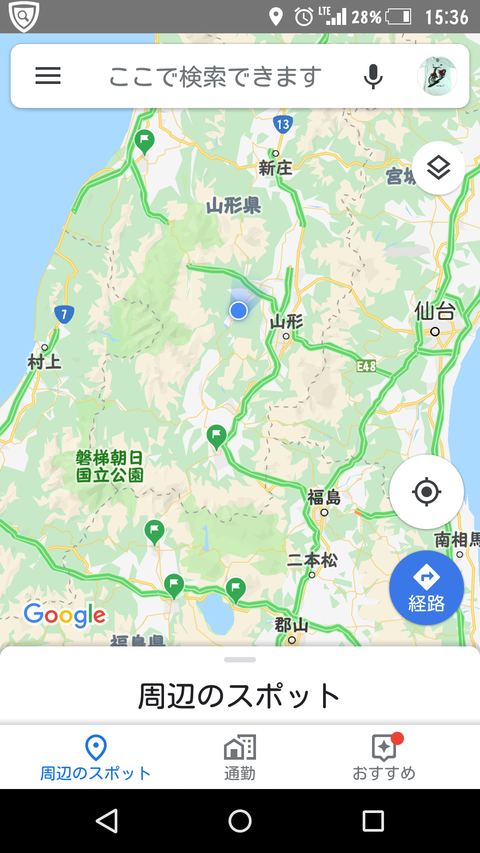Tap the 経路 directions button
This screenshot has height=853, width=480.
(x=427, y=588)
